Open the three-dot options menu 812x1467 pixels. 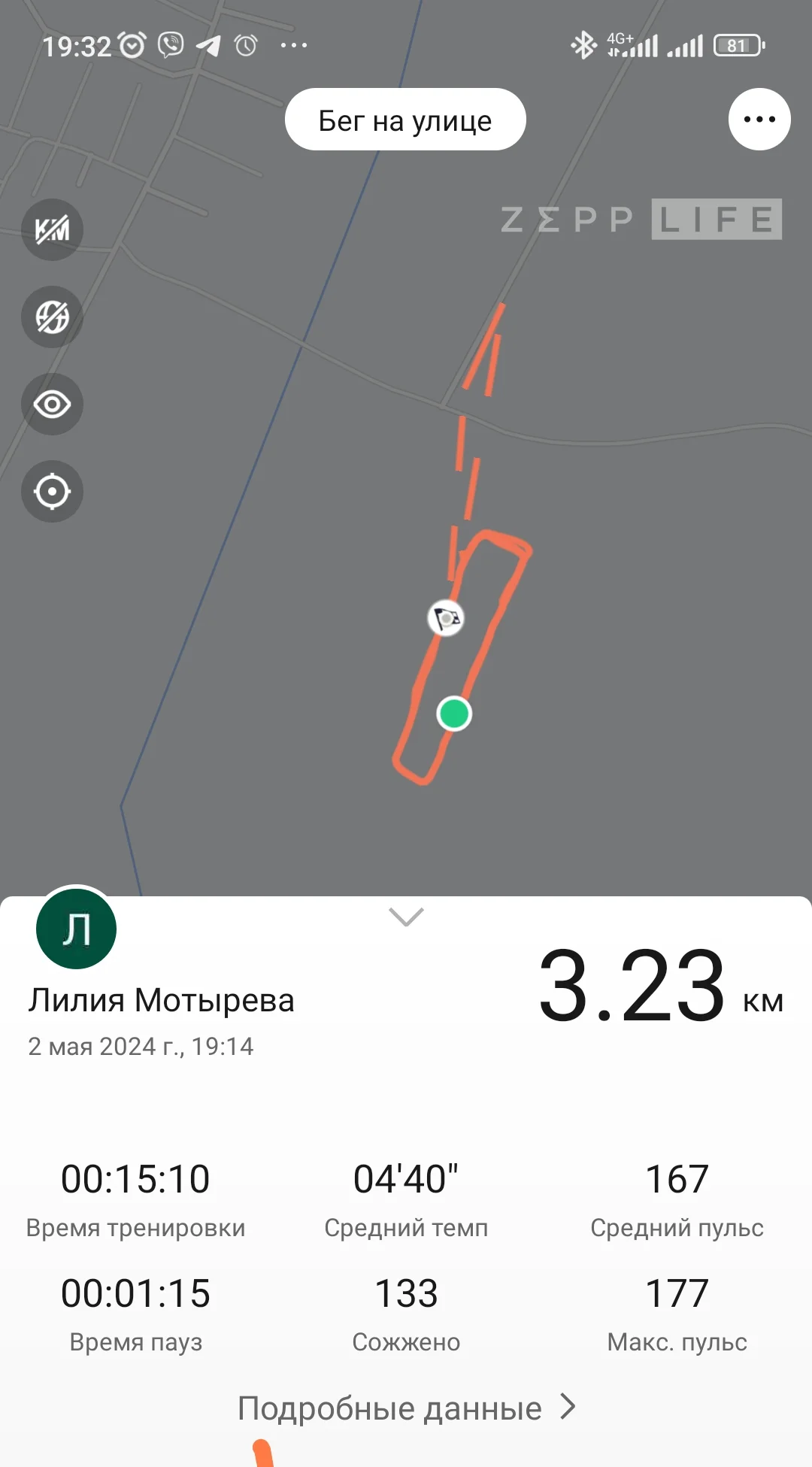(759, 118)
